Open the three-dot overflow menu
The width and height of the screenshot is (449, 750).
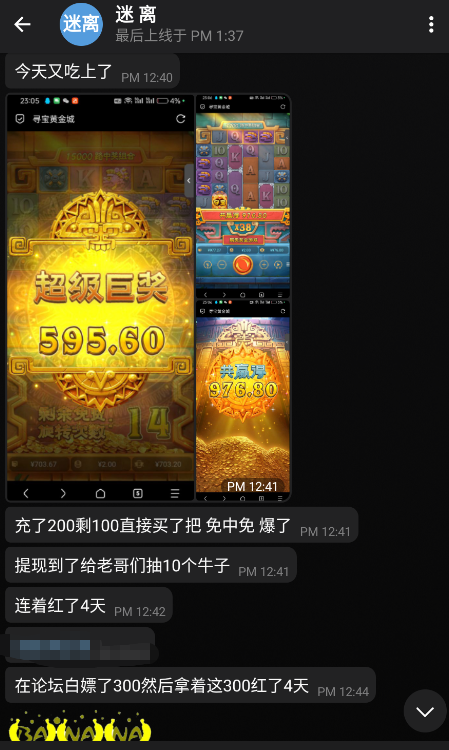[x=431, y=24]
